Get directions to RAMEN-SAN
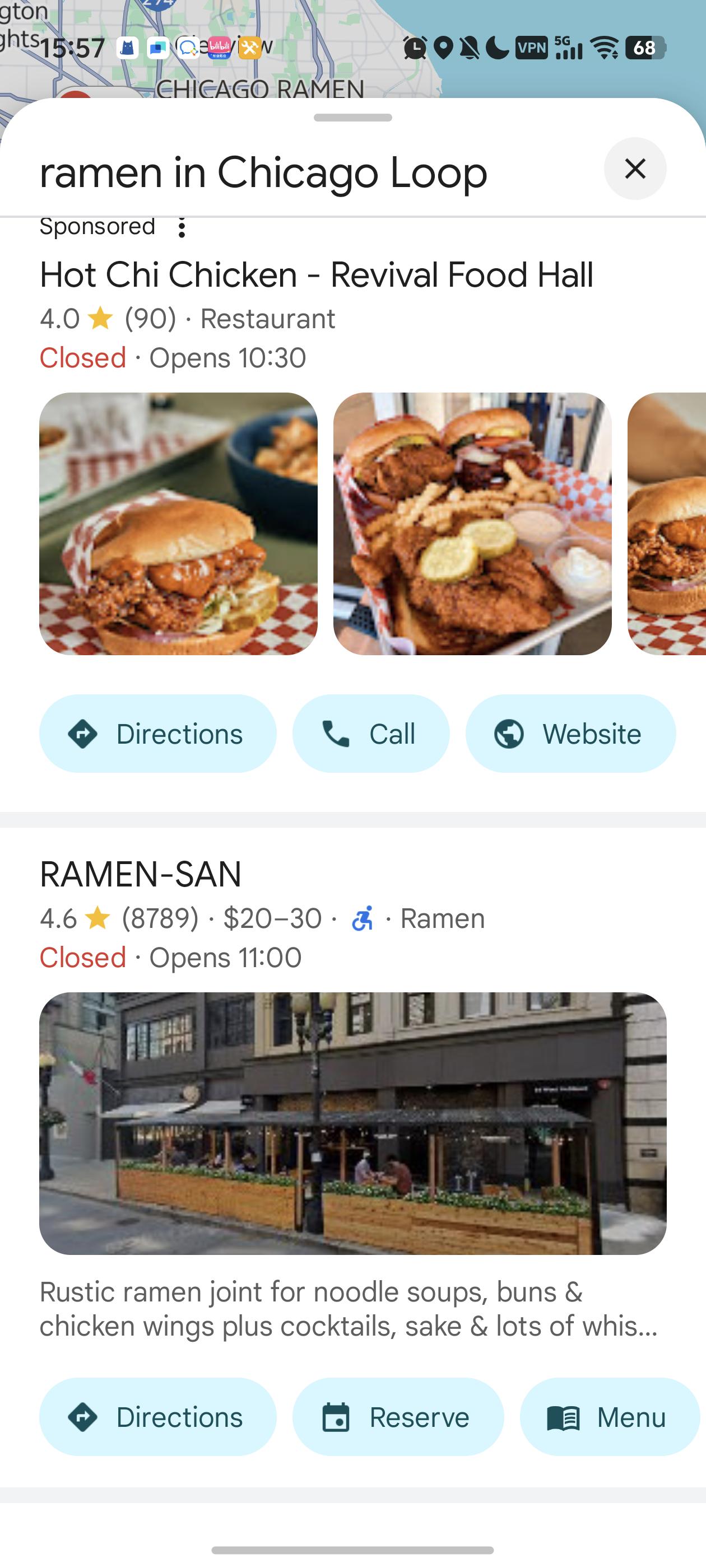The image size is (706, 1568). [x=158, y=1417]
